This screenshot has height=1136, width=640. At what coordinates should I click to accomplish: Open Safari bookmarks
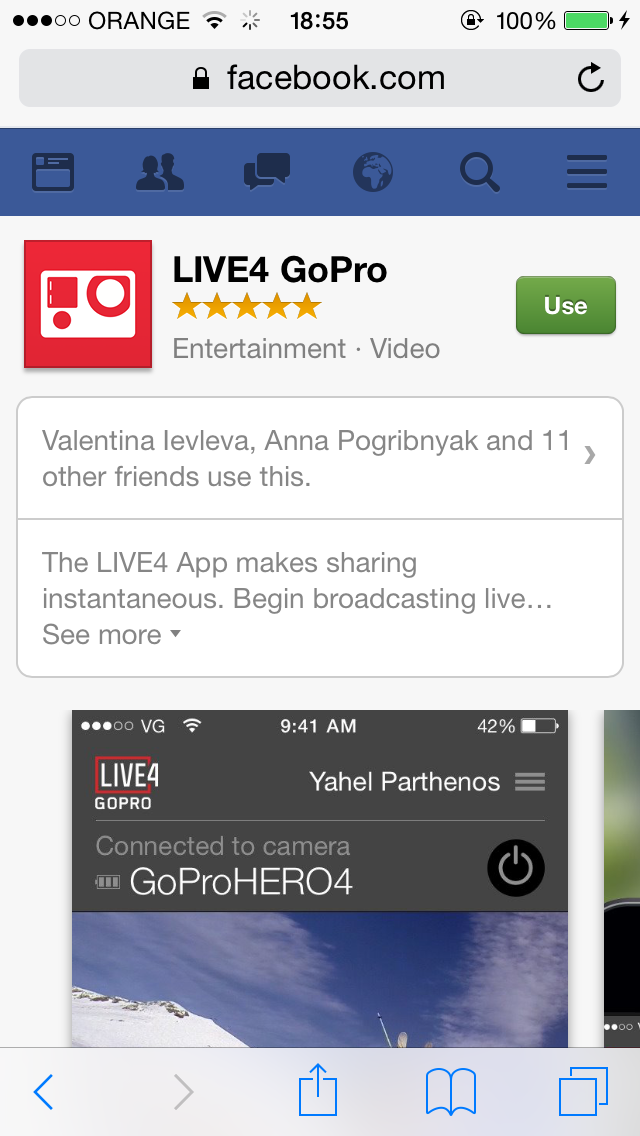coord(450,1092)
